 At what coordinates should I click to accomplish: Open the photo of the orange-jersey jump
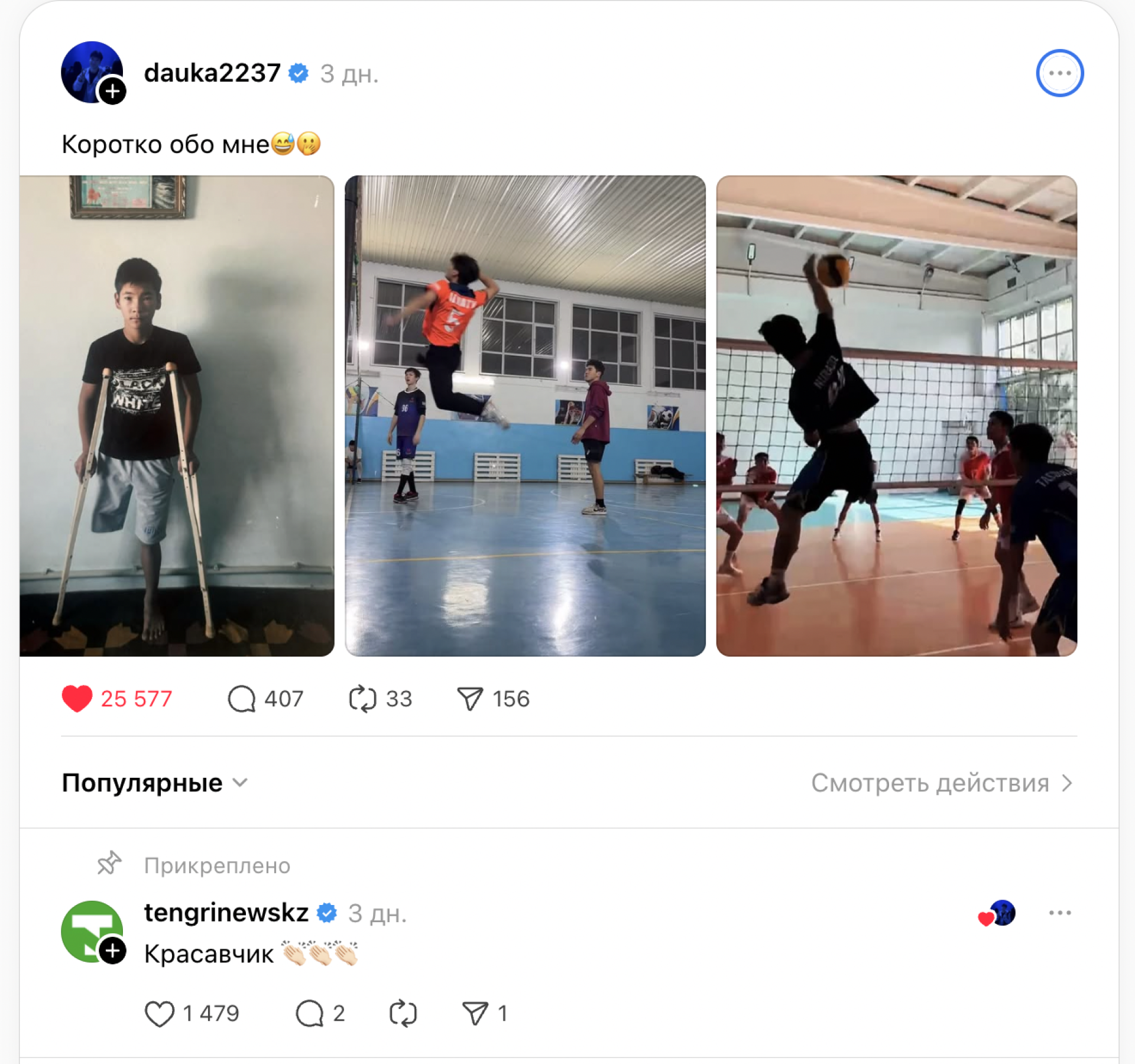525,416
